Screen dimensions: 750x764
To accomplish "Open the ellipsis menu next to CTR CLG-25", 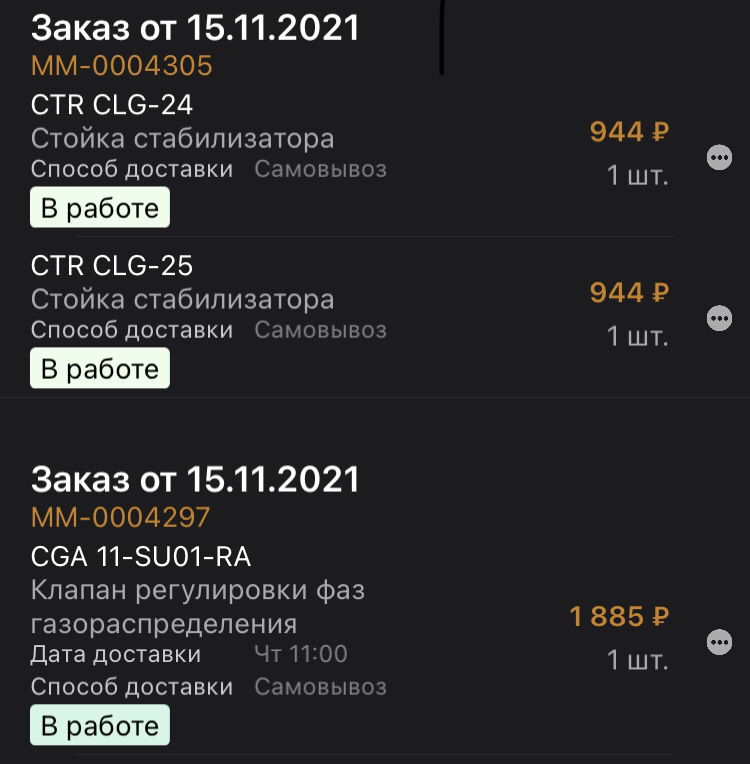I will [718, 316].
